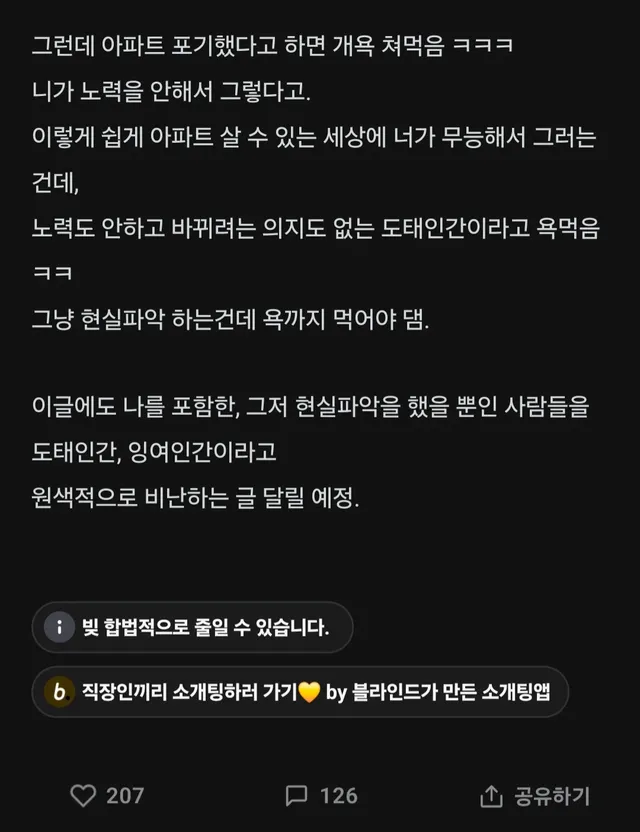This screenshot has height=832, width=640.
Task: Open the comments on this post
Action: (296, 796)
